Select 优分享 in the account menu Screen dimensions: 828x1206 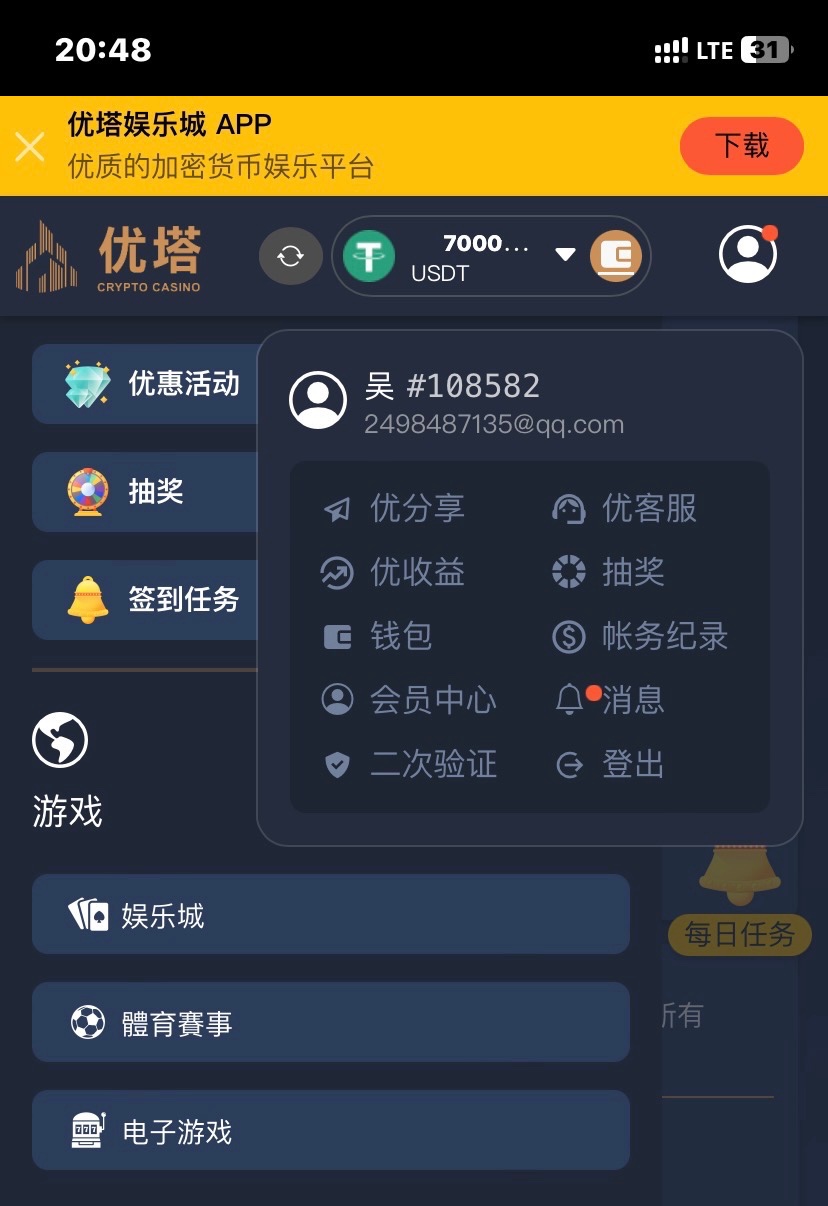(394, 508)
